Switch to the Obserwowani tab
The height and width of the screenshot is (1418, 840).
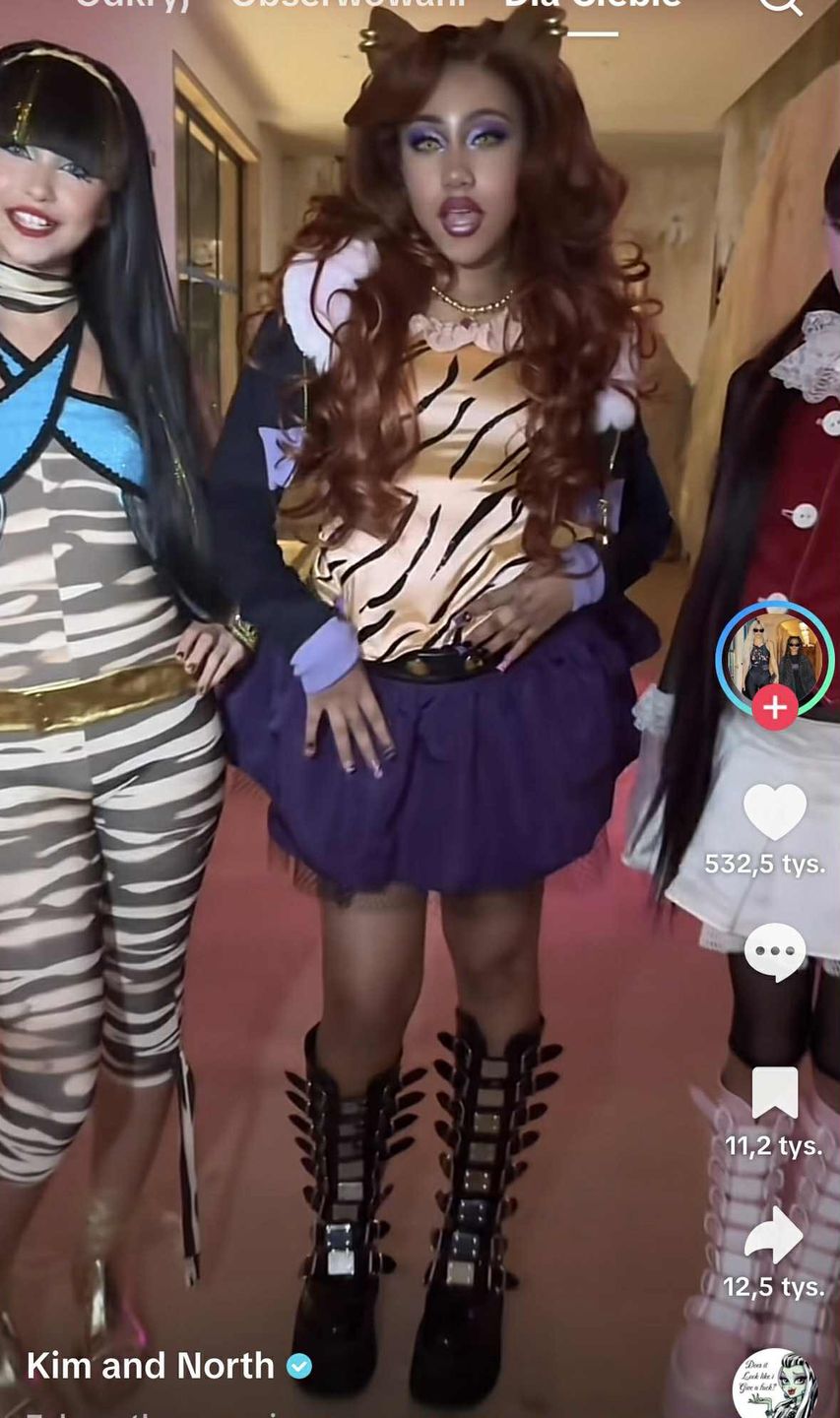pos(347,4)
